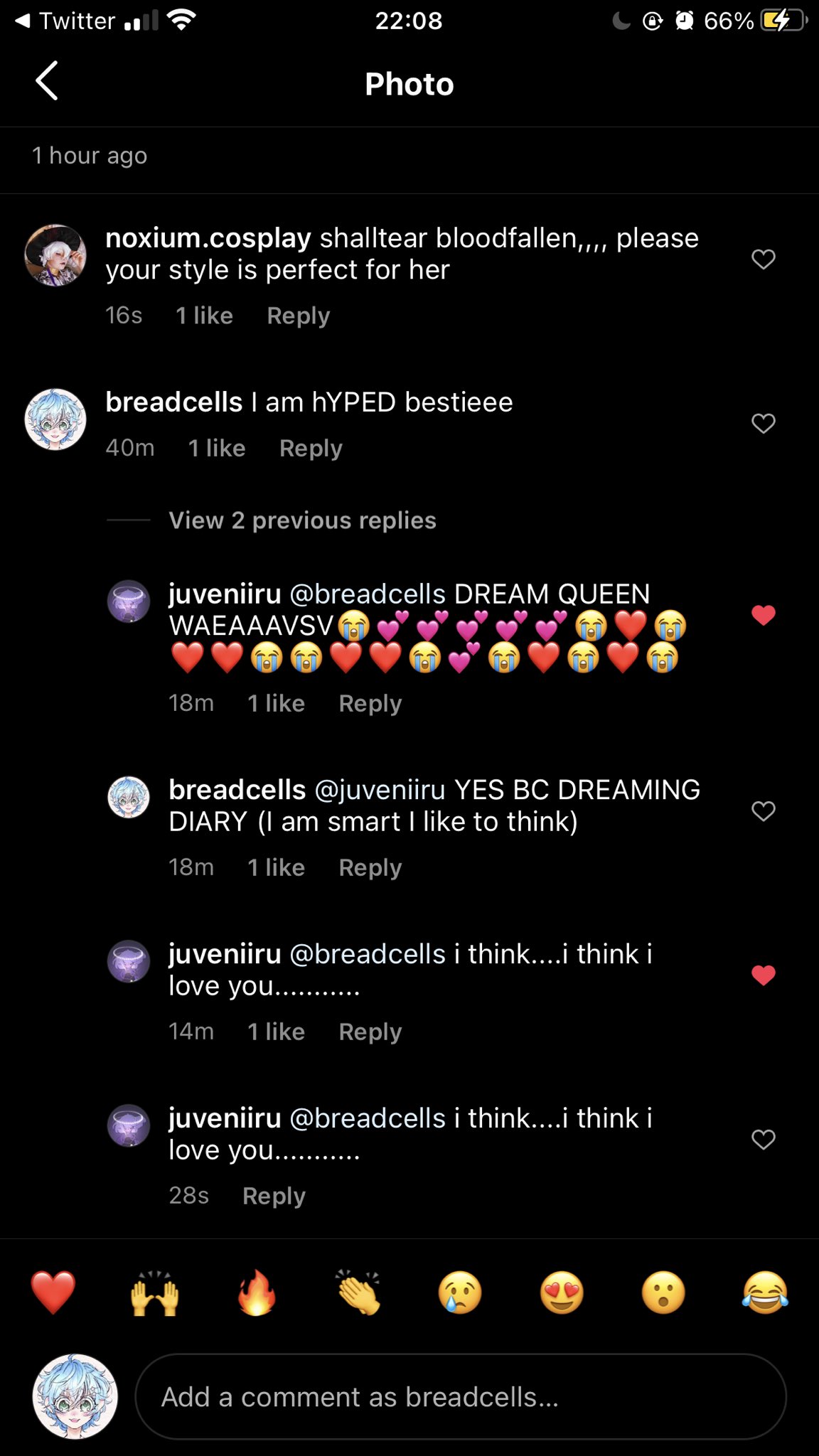Insert the fire quick emoji

click(x=257, y=1292)
